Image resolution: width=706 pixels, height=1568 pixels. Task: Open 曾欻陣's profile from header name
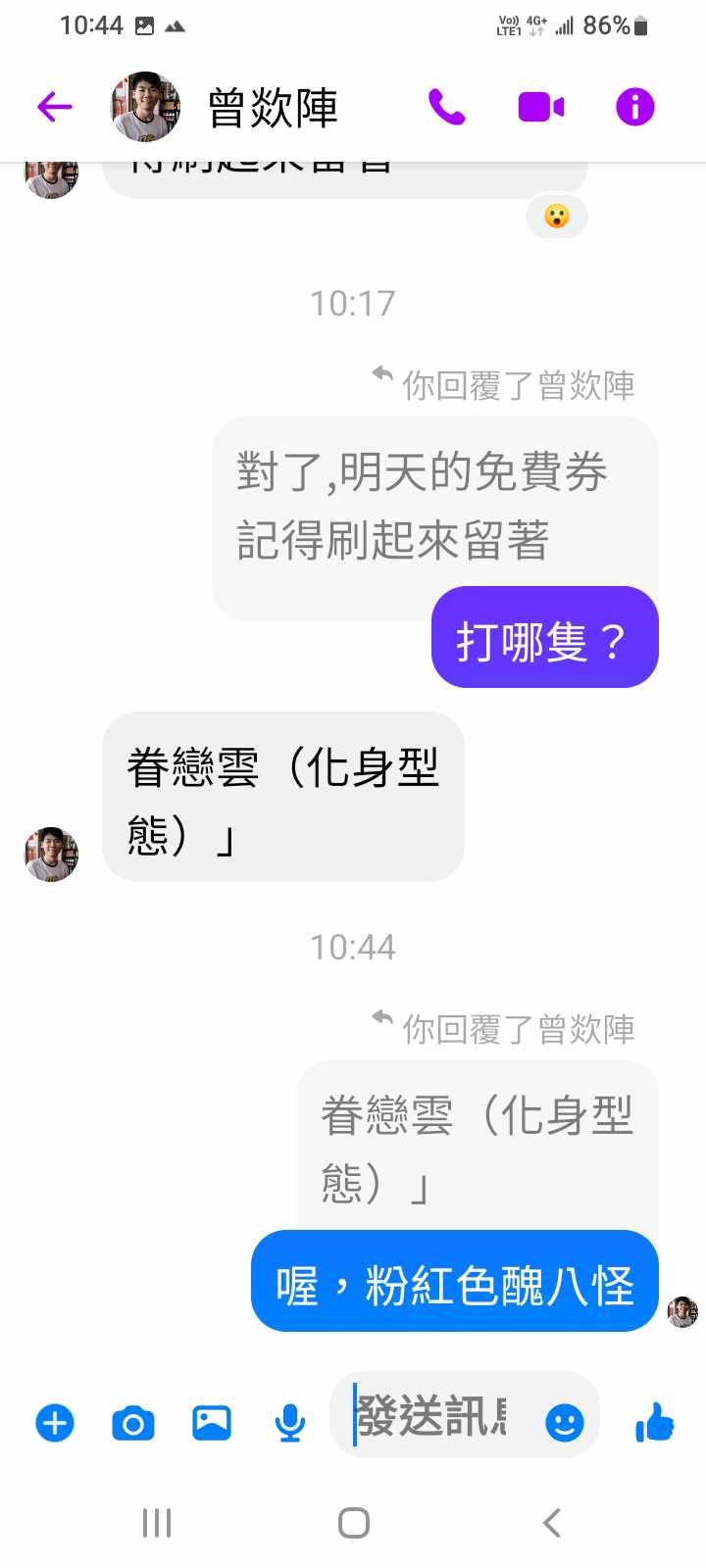click(x=273, y=108)
